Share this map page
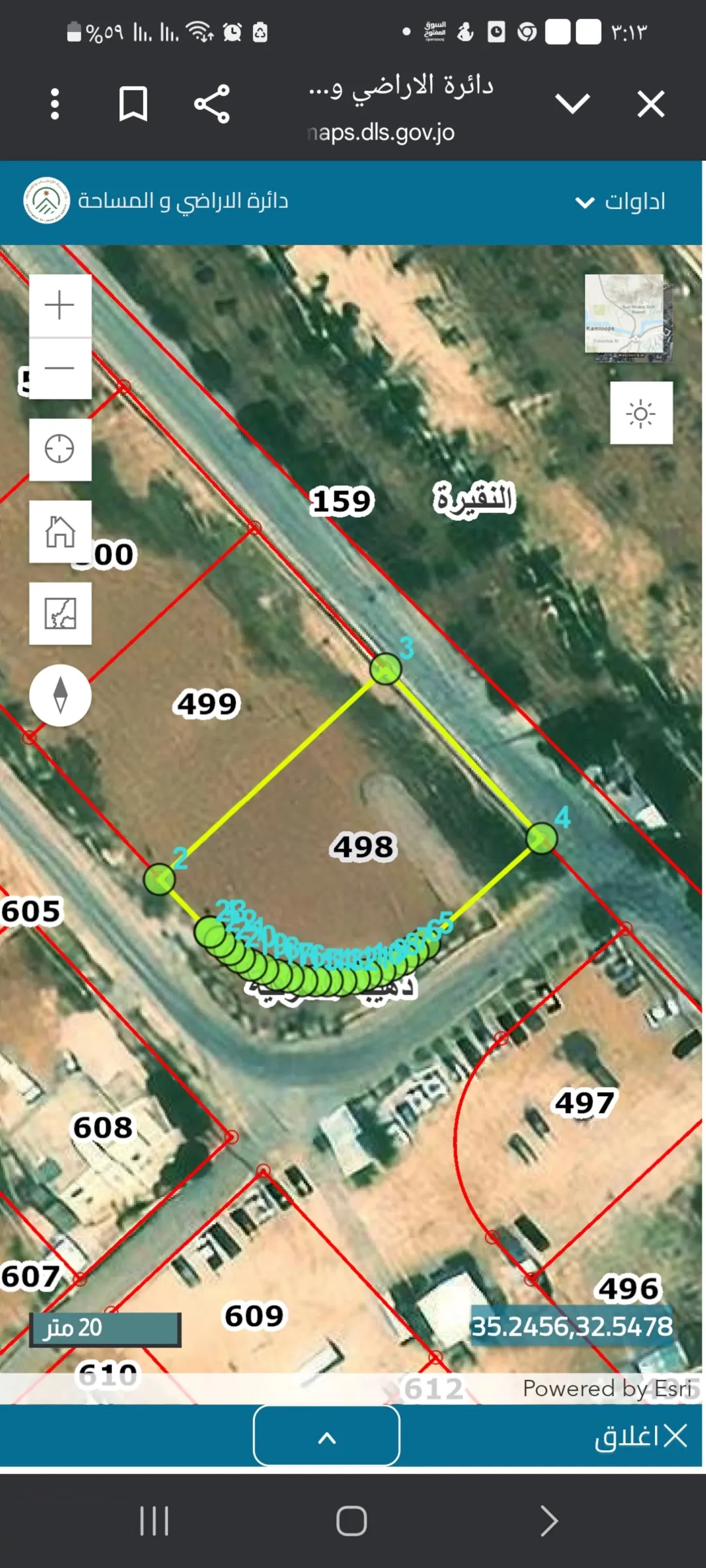Viewport: 706px width, 1568px height. tap(212, 104)
